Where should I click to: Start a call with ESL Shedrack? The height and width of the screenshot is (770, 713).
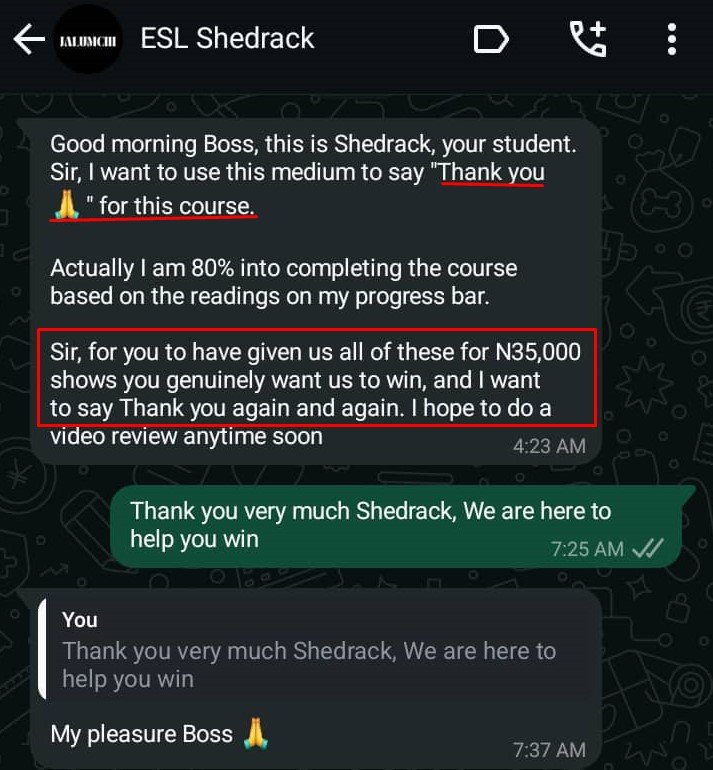tap(587, 39)
